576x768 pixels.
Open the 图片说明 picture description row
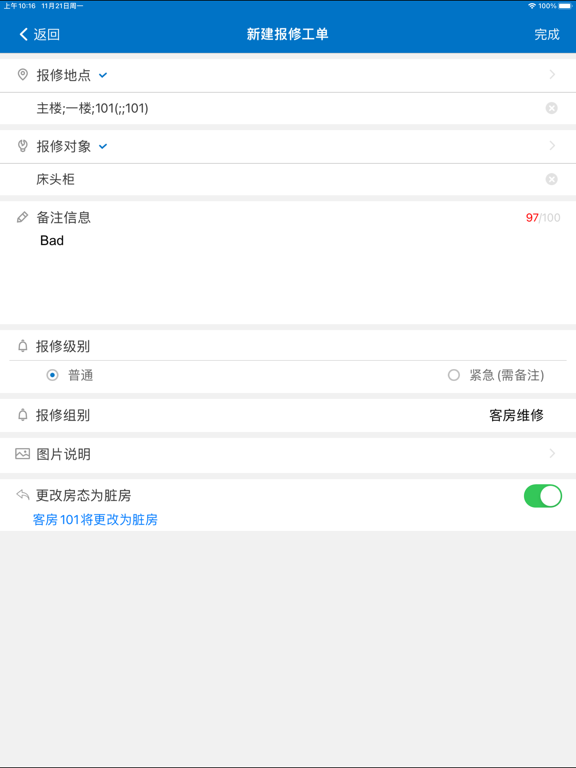(288, 454)
